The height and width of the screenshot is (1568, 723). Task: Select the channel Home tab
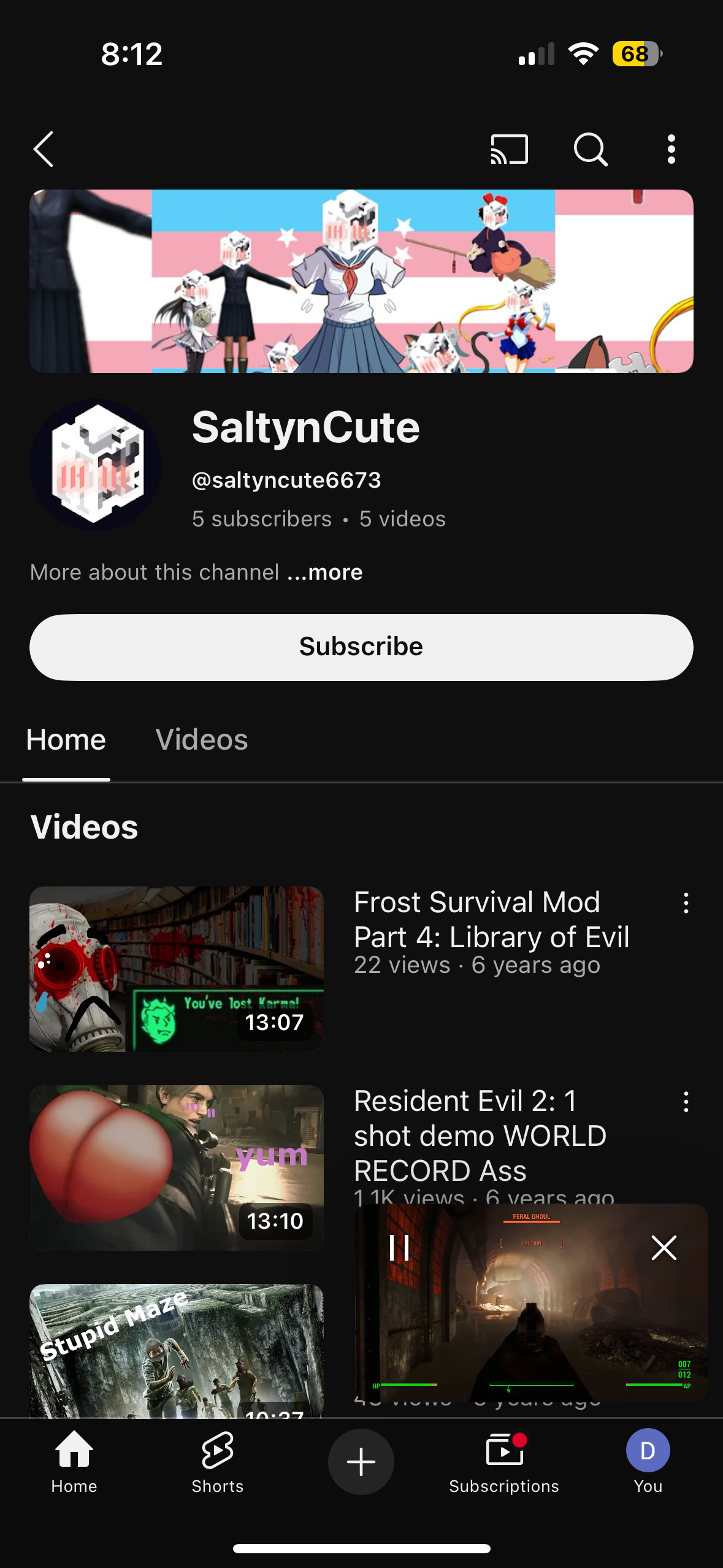(66, 740)
